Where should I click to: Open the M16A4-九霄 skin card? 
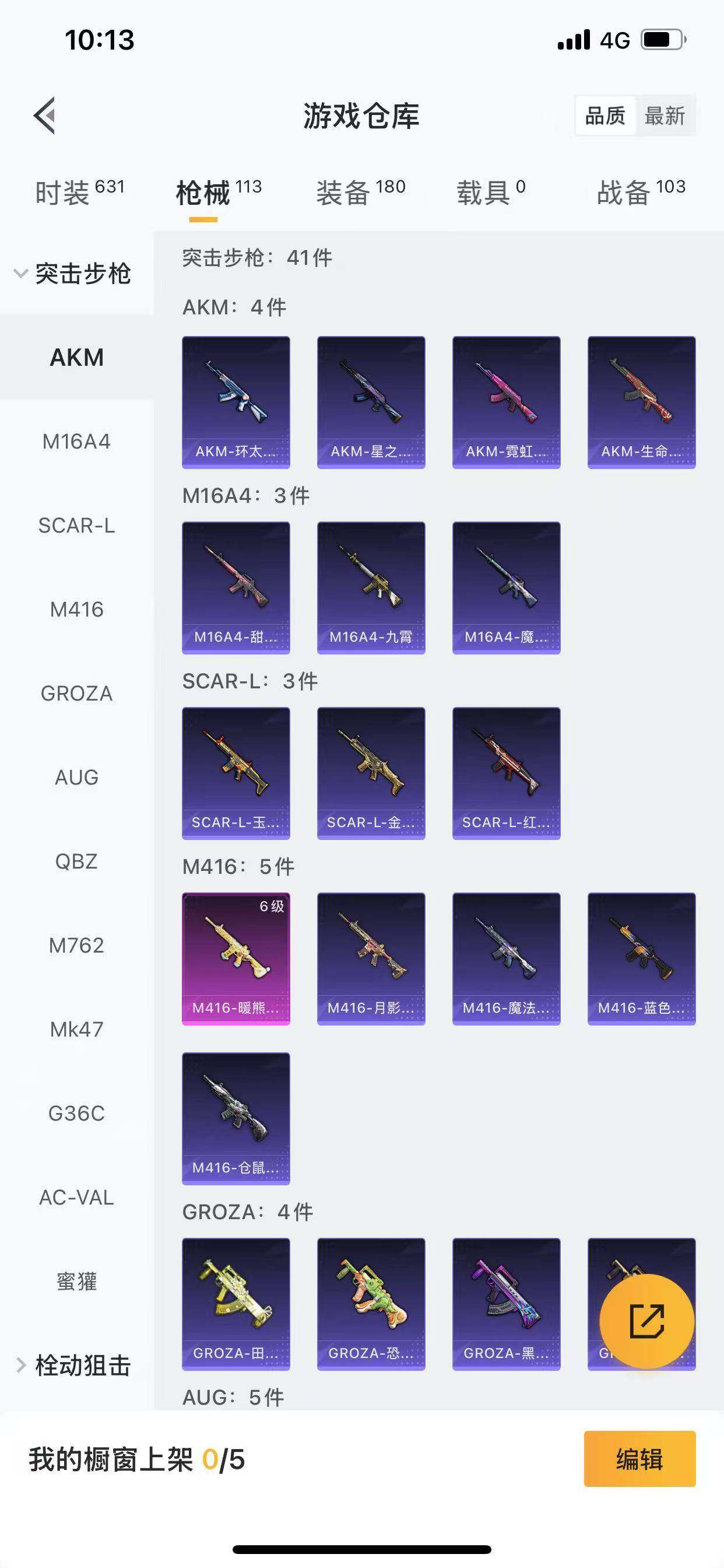tap(371, 588)
